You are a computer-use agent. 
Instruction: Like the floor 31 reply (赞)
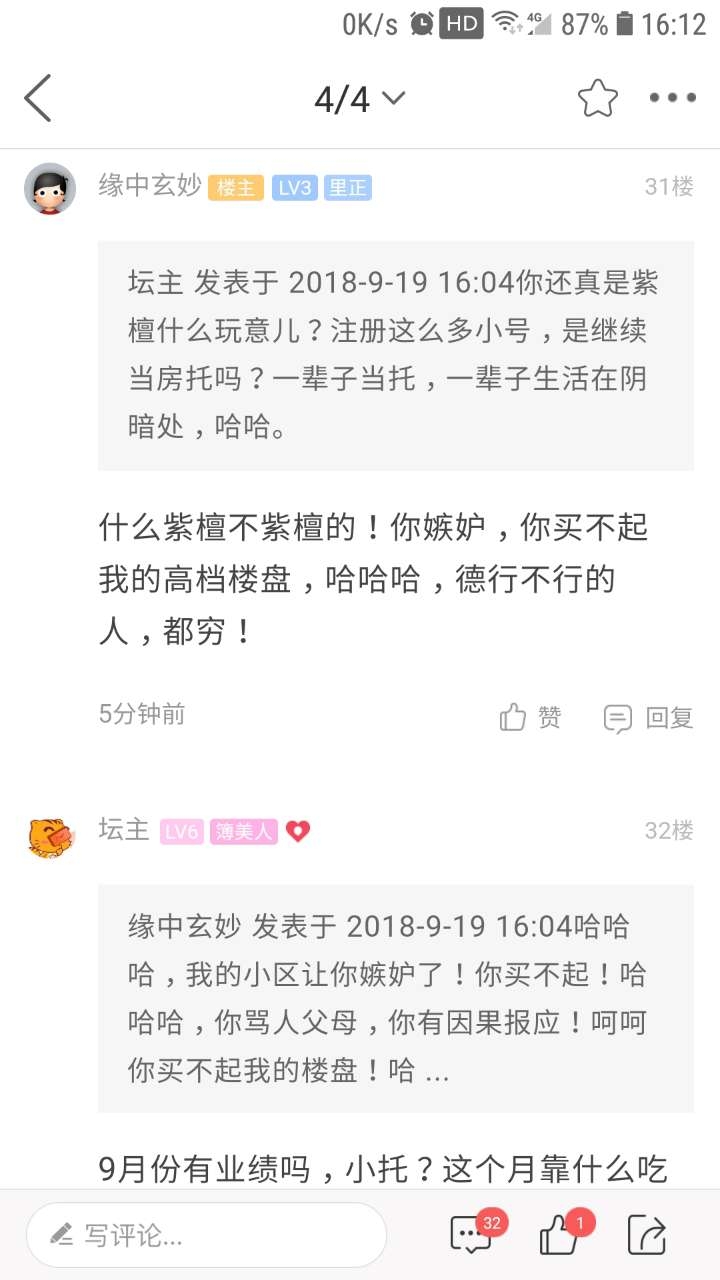(531, 717)
